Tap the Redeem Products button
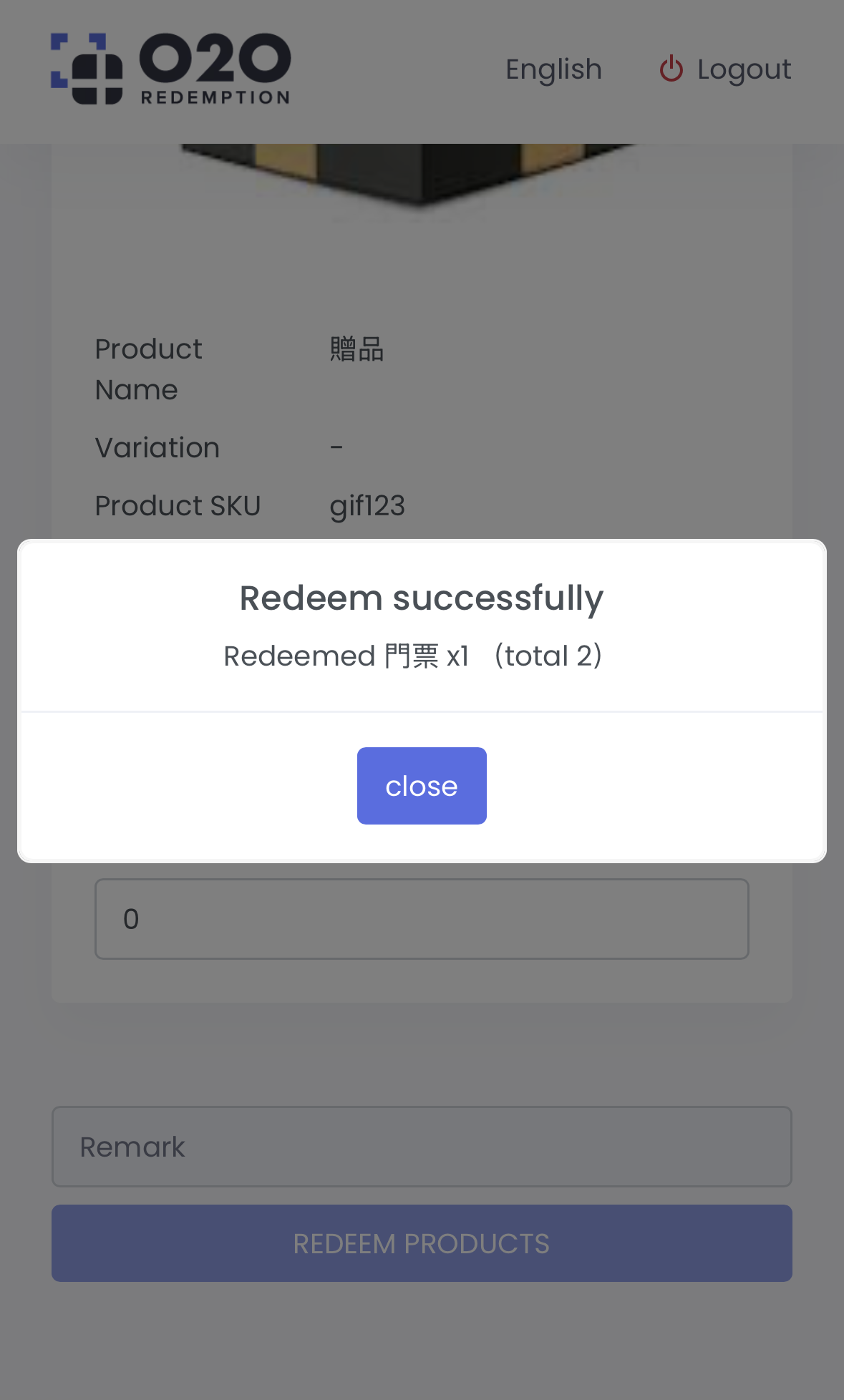Screen dimensions: 844x1400 422,1243
